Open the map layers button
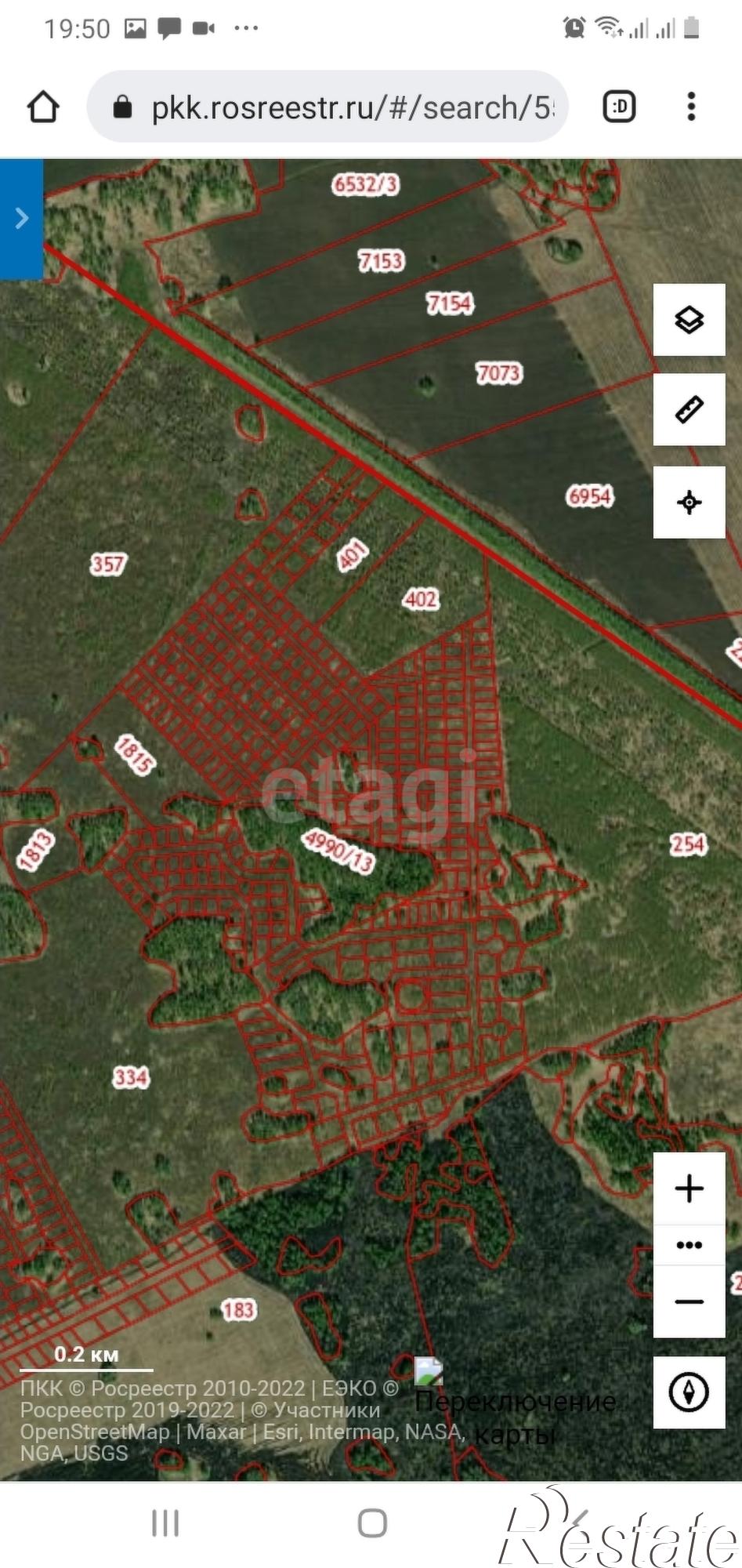Viewport: 742px width, 1568px height. (x=689, y=320)
